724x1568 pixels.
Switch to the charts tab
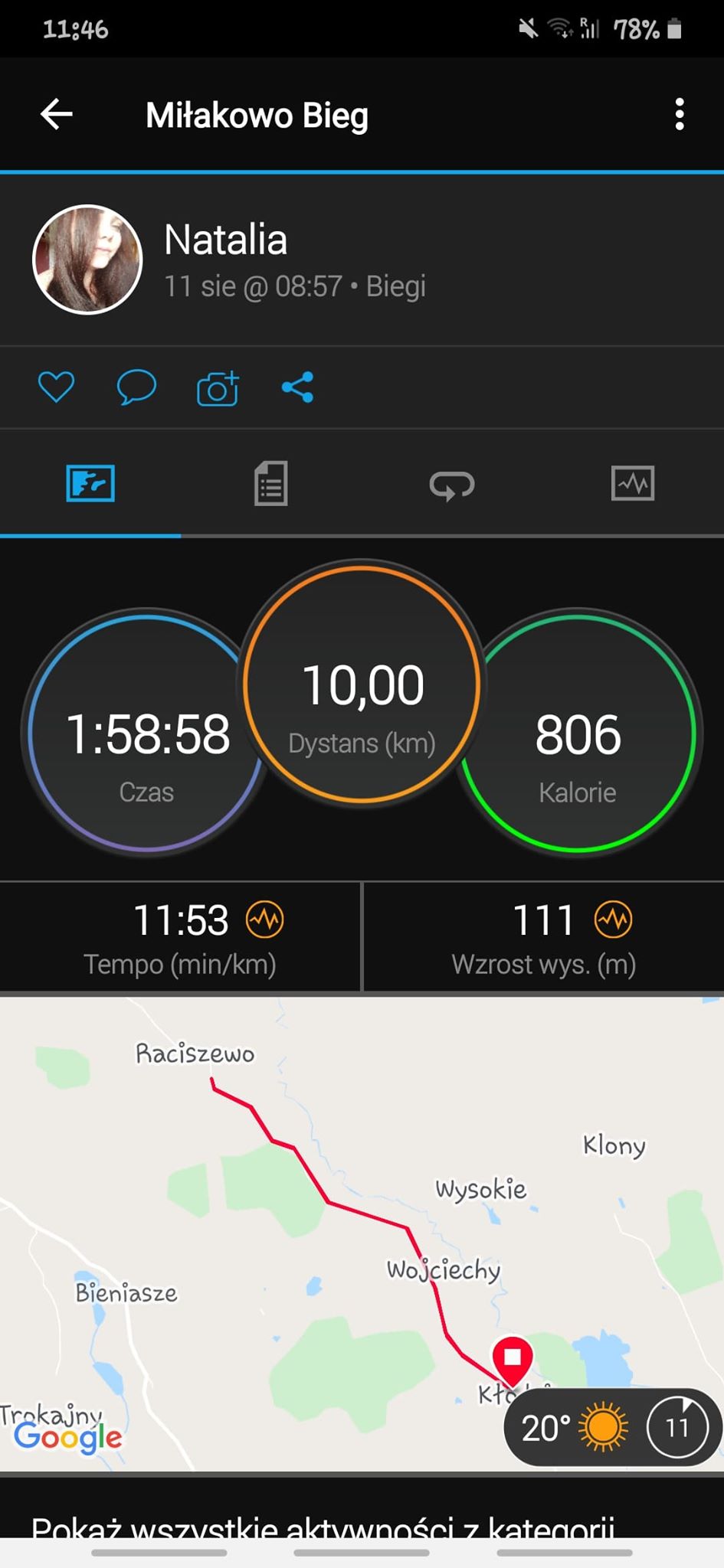(x=633, y=484)
